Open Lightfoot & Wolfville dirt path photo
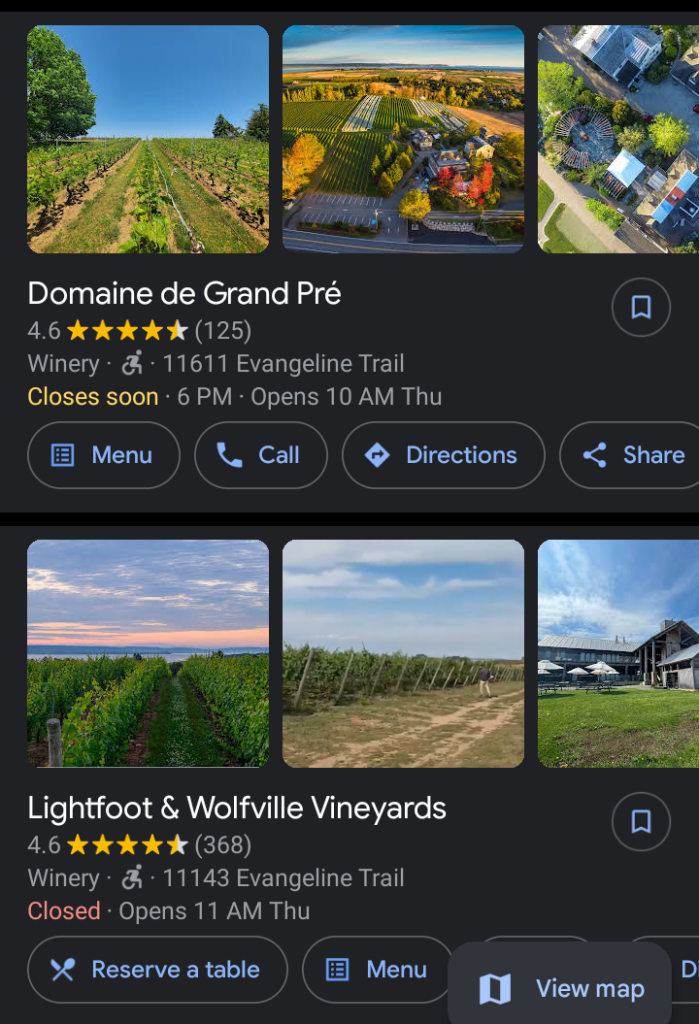Image resolution: width=699 pixels, height=1024 pixels. (x=403, y=653)
